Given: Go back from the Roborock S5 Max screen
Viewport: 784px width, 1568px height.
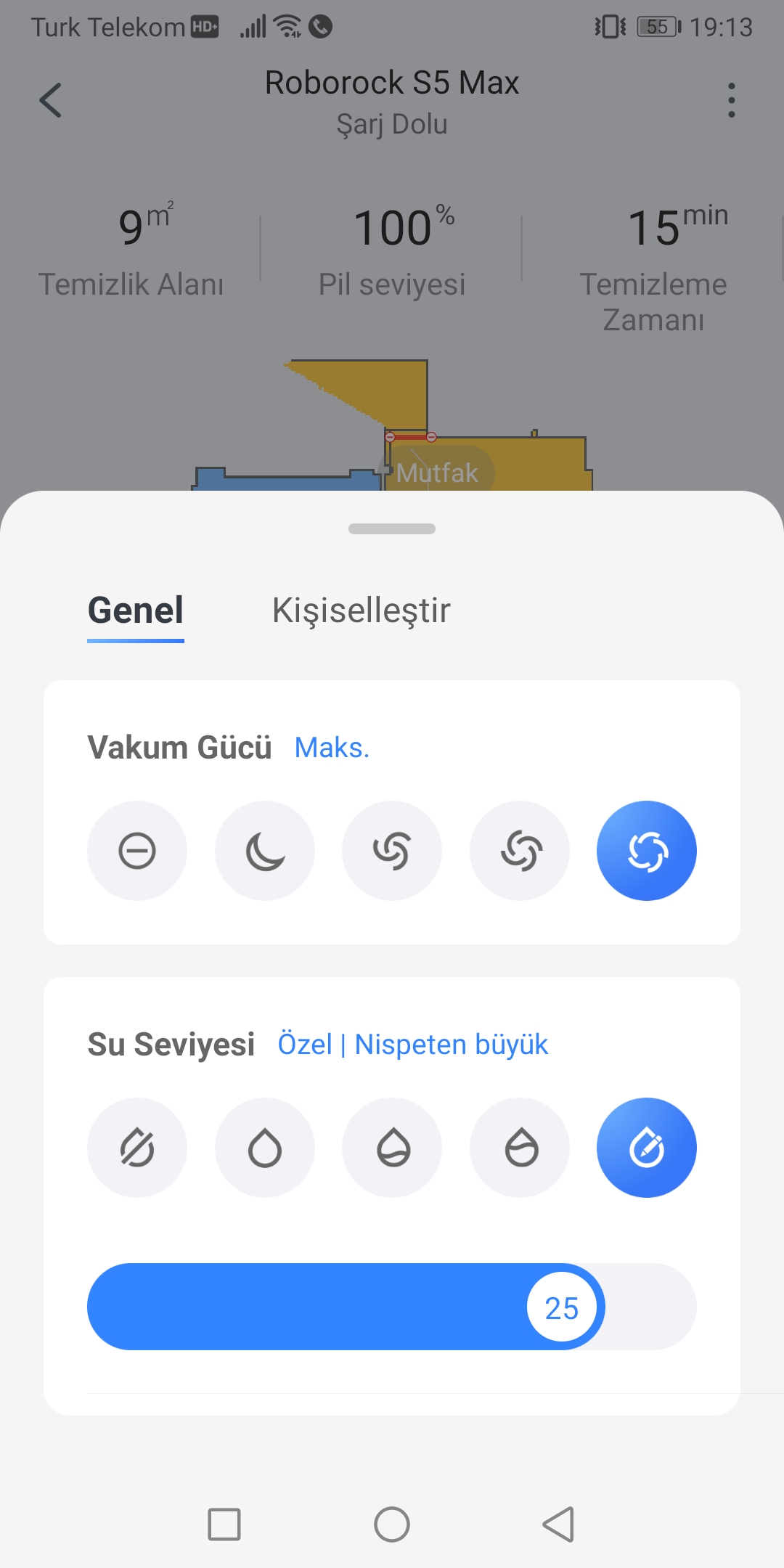Looking at the screenshot, I should coord(50,100).
